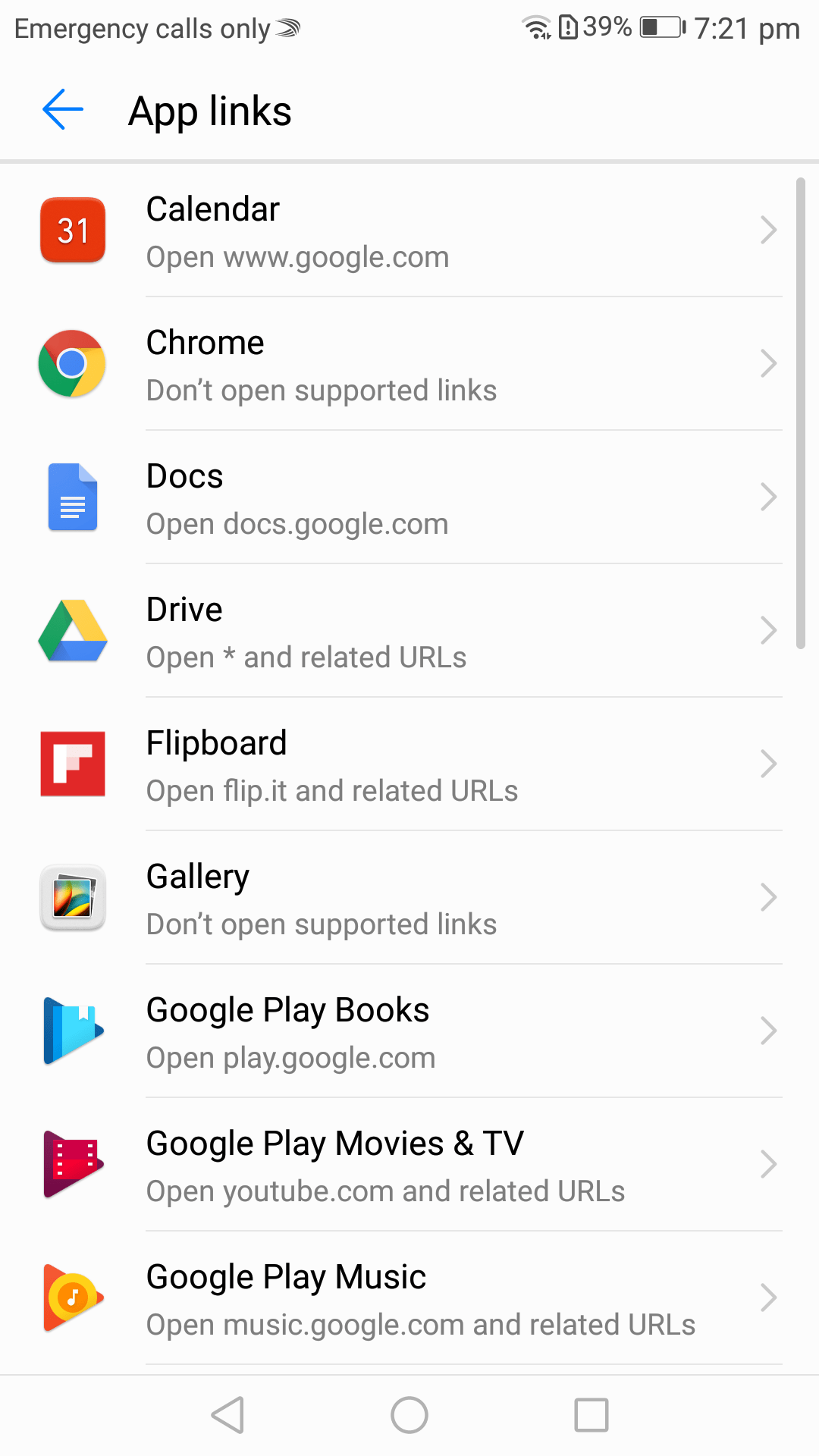Go back from App links
This screenshot has height=1456, width=819.
pos(63,110)
